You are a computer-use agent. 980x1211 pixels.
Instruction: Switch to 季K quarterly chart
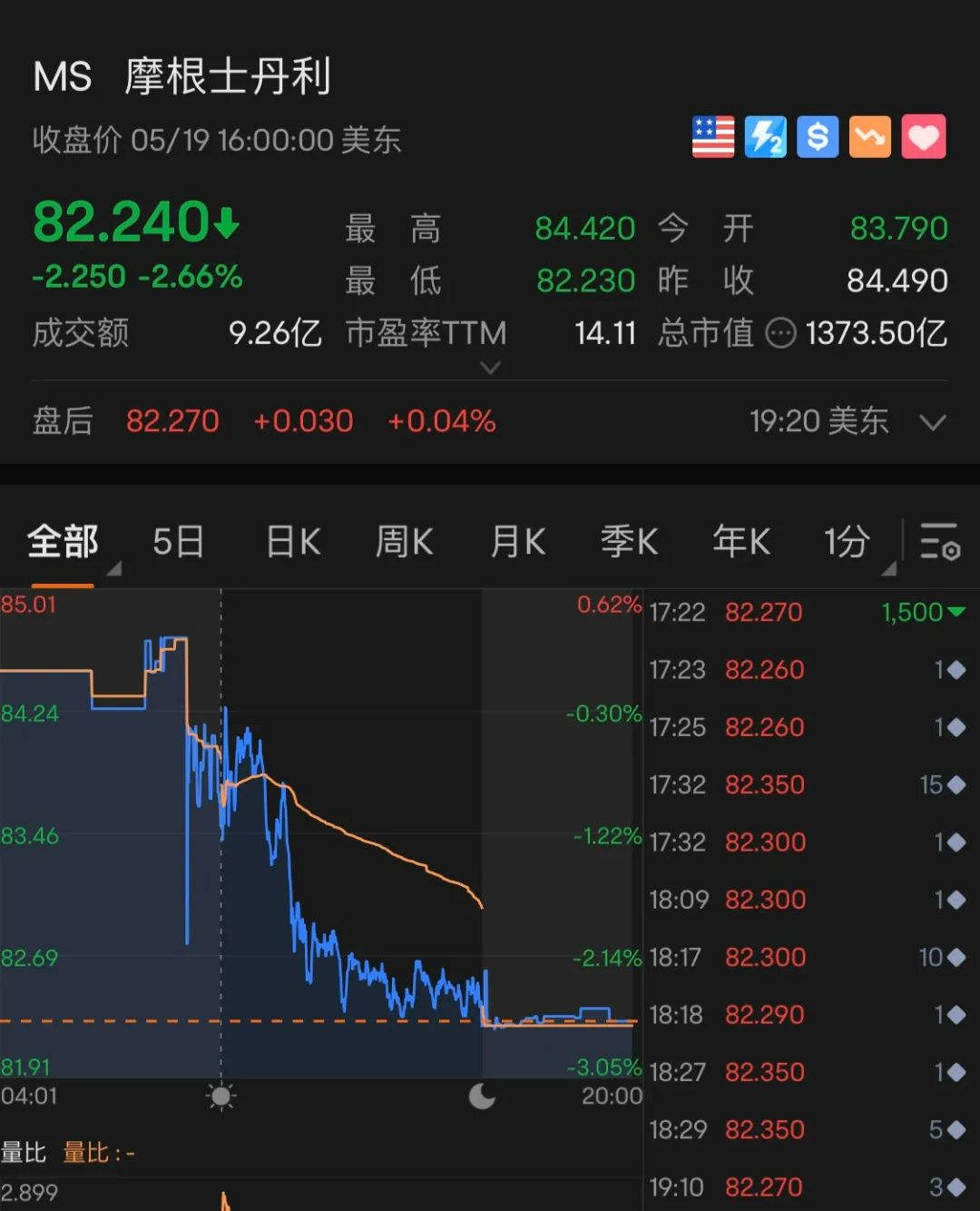pos(629,542)
